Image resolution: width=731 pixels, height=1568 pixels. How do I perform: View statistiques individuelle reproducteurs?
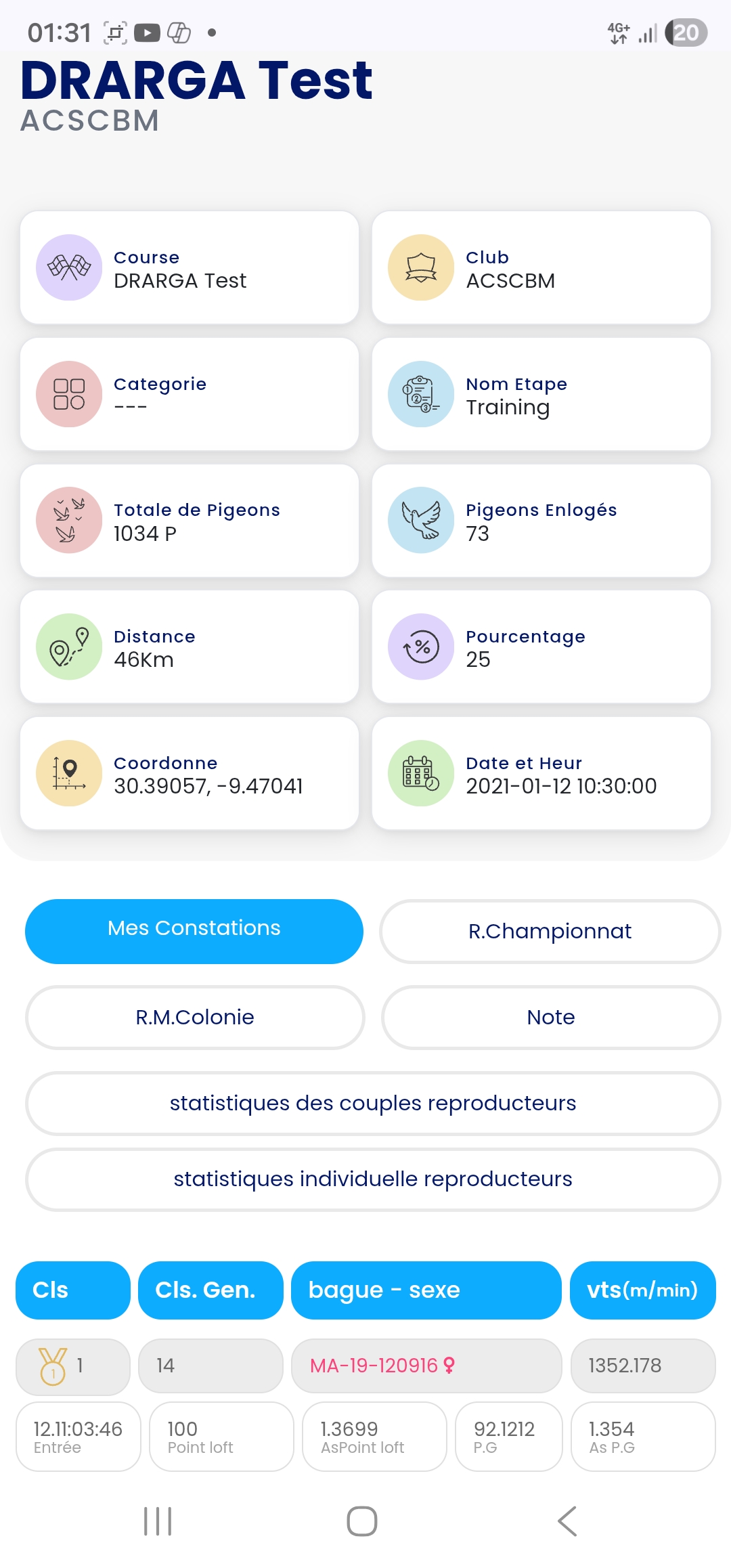click(x=373, y=1179)
